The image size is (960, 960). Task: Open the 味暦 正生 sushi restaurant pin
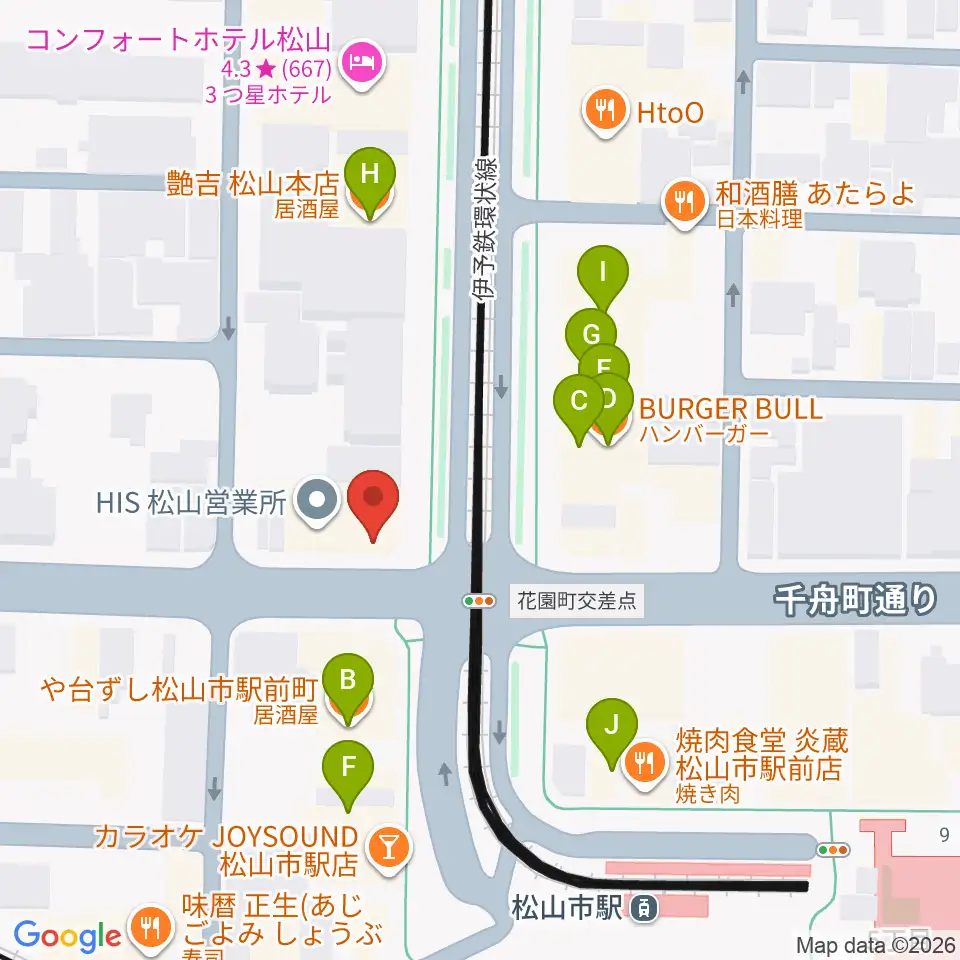point(151,929)
